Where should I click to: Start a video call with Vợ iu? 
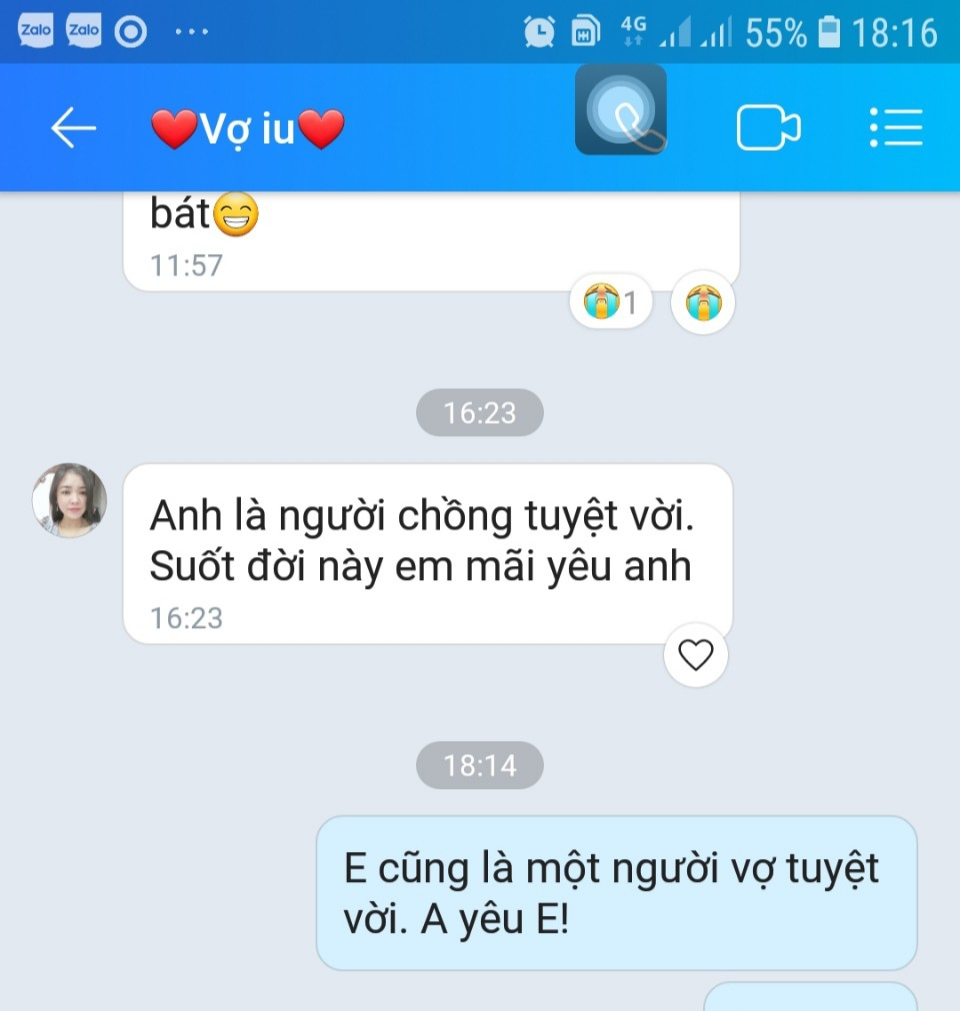pyautogui.click(x=769, y=127)
